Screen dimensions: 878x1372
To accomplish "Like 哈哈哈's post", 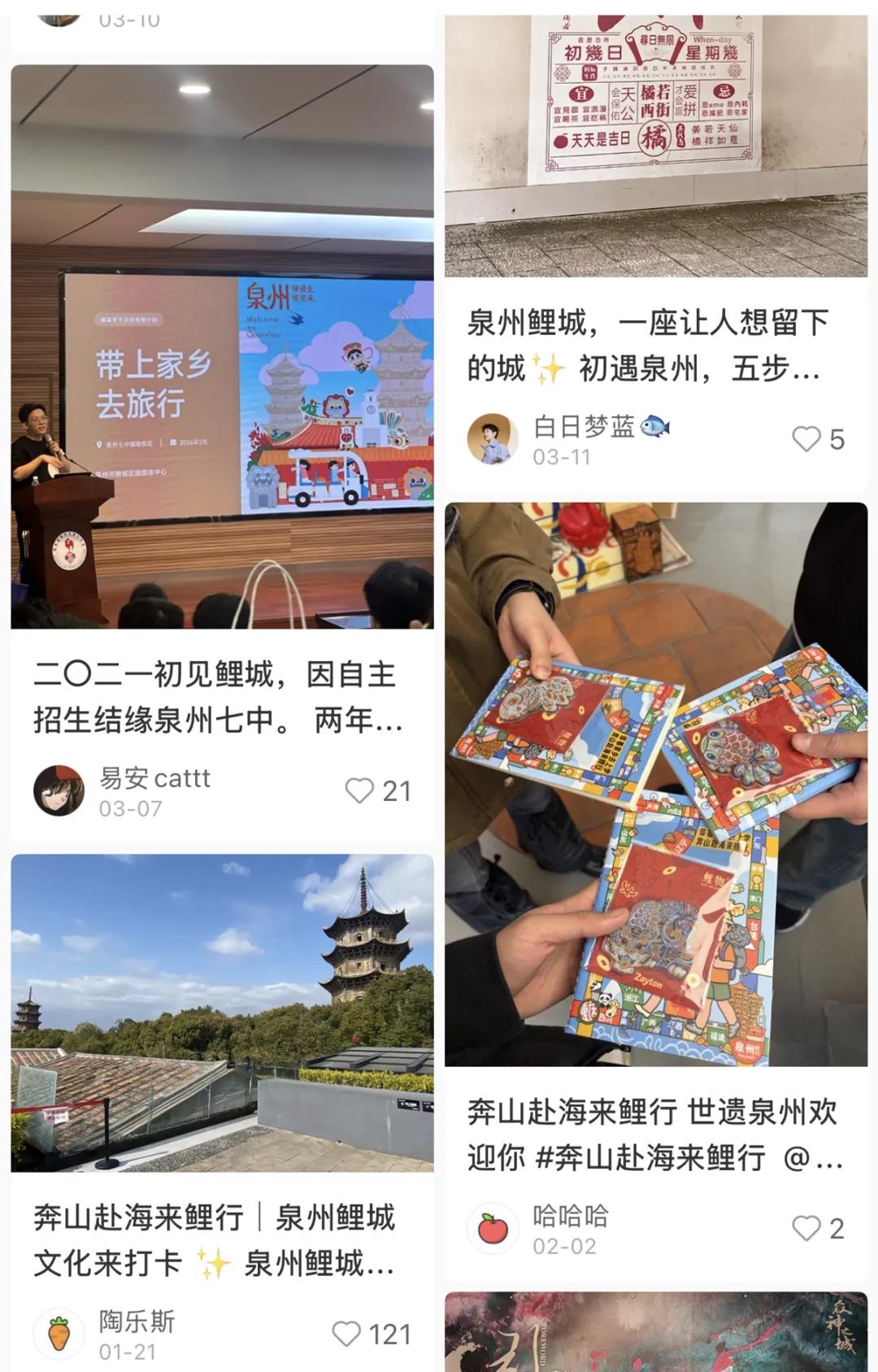I will coord(806,1228).
